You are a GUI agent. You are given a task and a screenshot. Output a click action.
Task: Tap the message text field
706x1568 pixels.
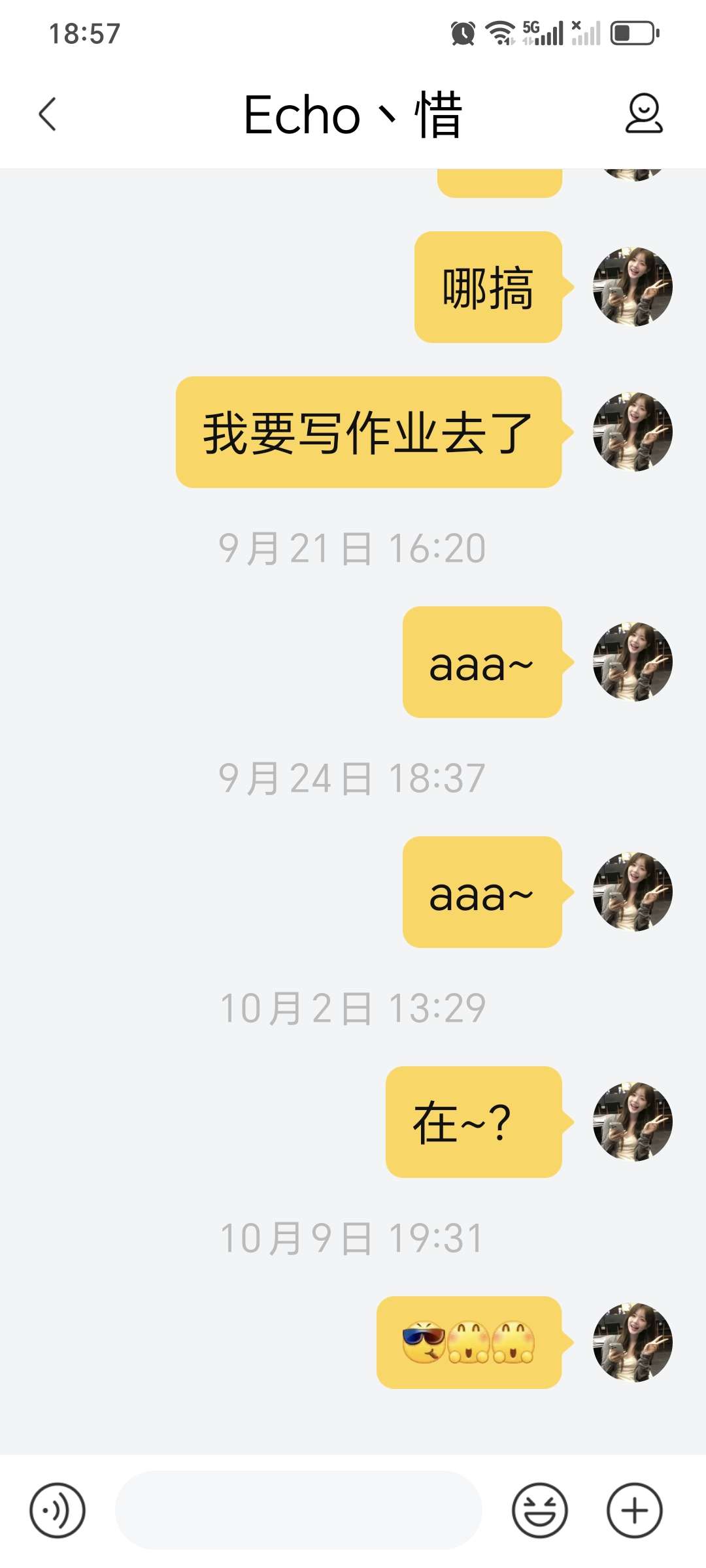pos(298,1510)
